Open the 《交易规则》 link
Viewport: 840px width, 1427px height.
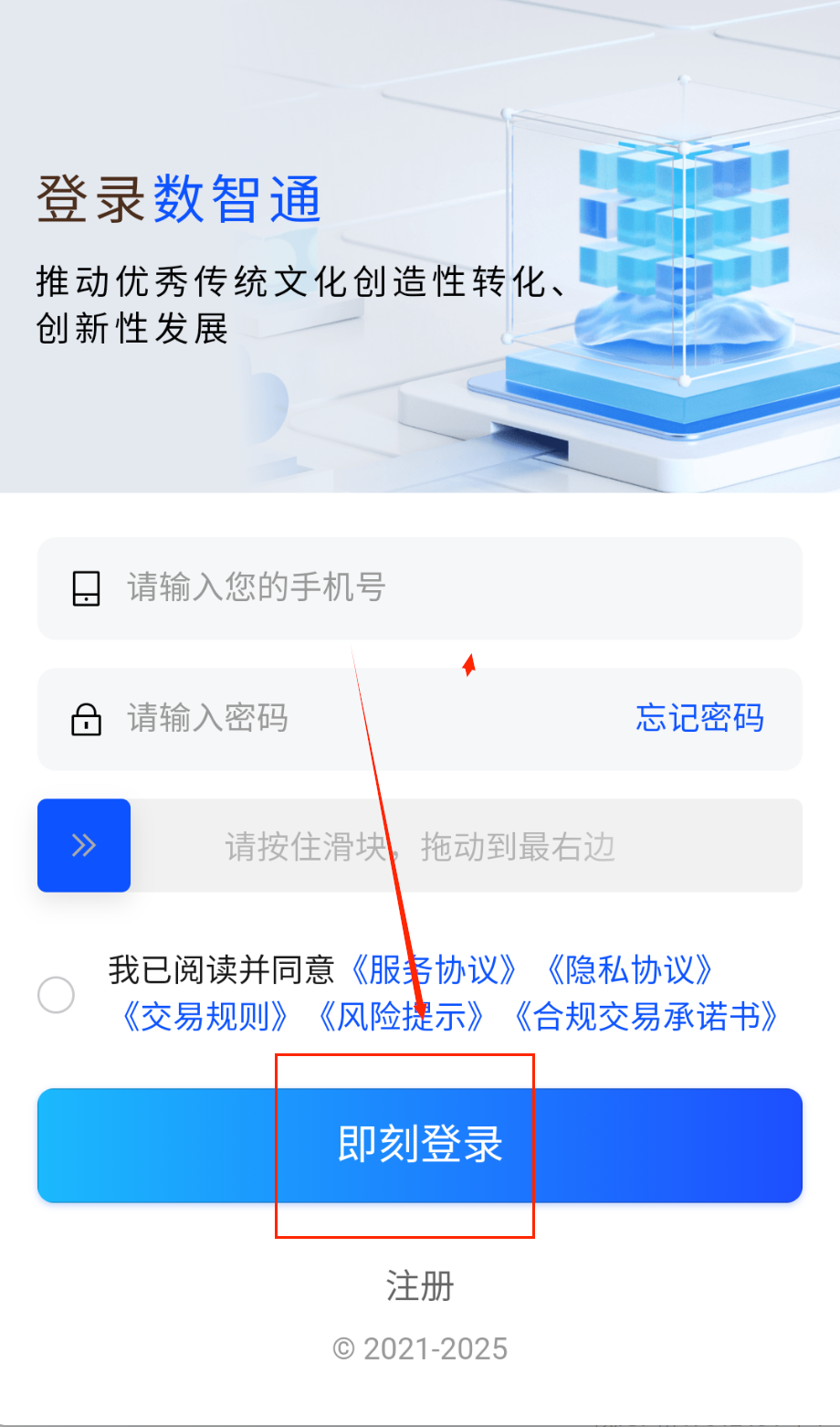click(x=206, y=1017)
